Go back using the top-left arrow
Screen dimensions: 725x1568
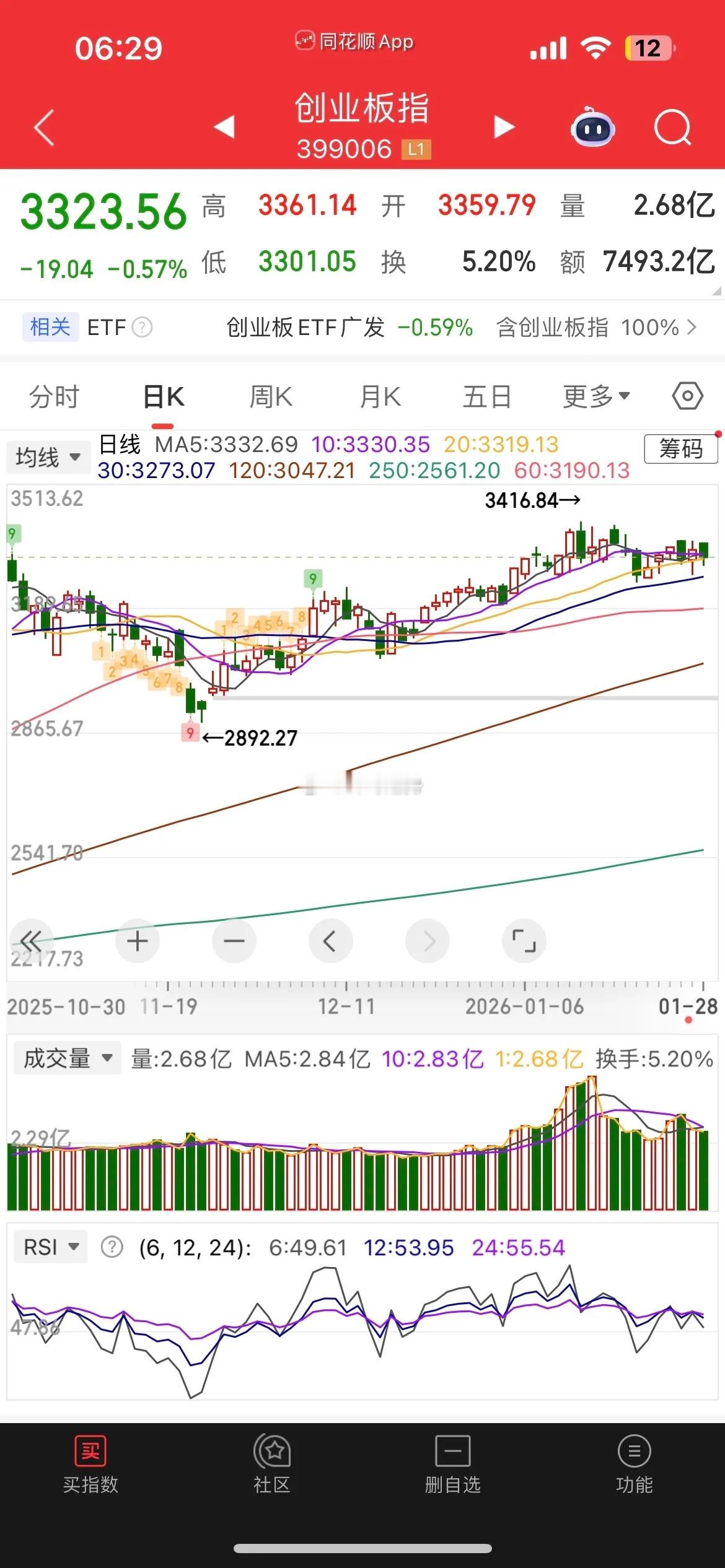click(44, 128)
